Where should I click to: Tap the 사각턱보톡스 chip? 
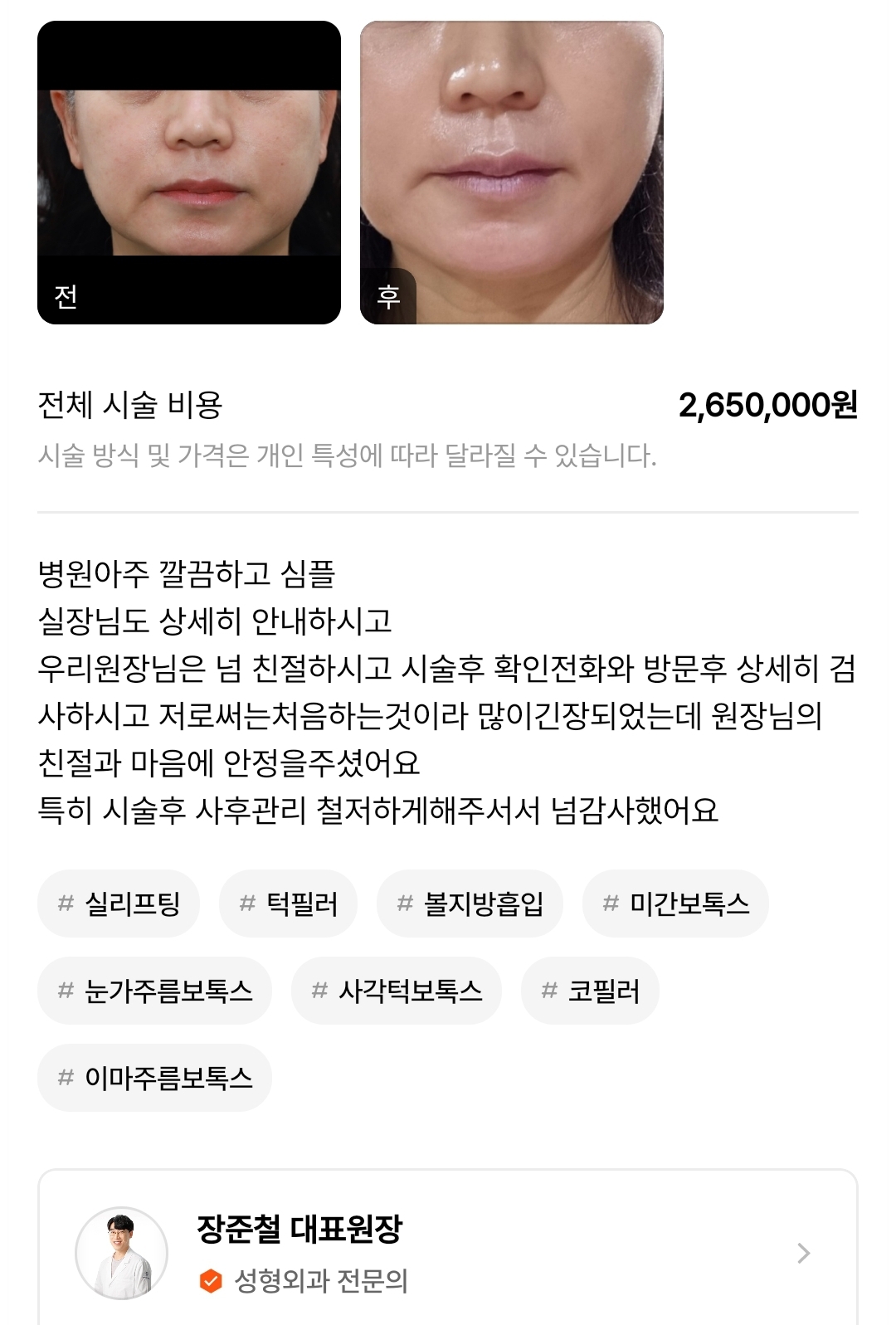pyautogui.click(x=396, y=991)
